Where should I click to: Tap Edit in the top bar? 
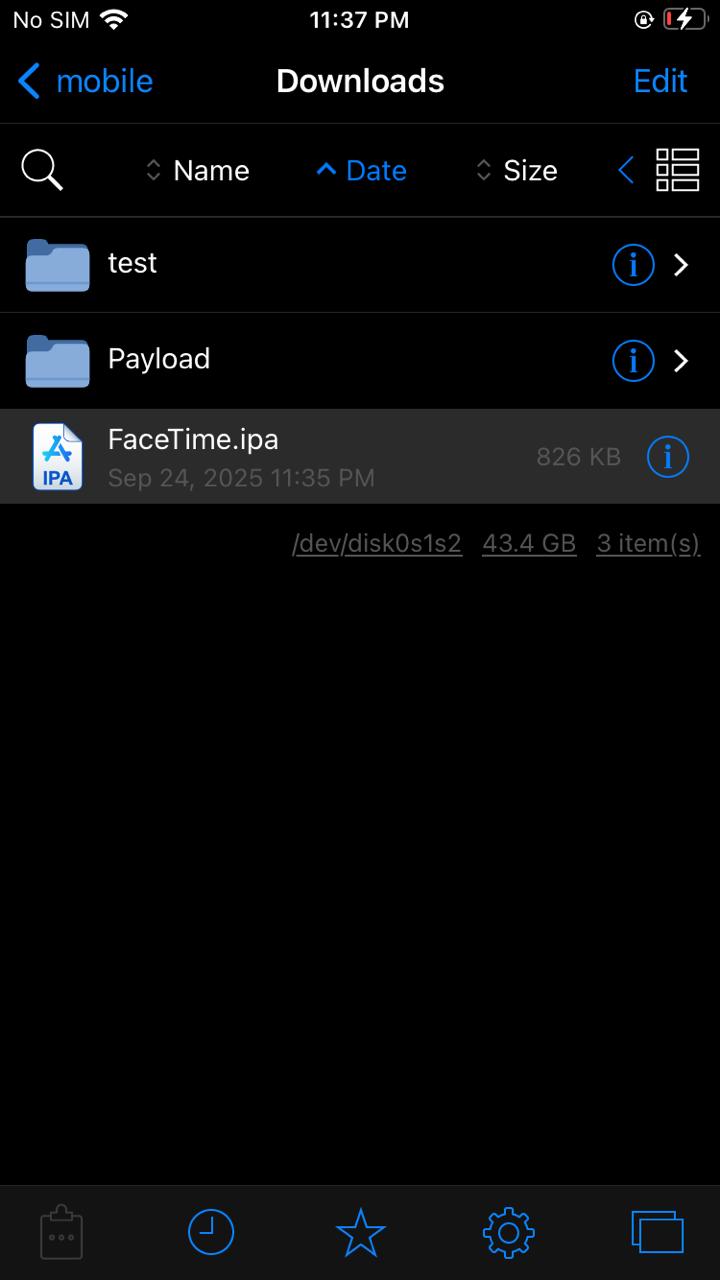click(x=660, y=81)
